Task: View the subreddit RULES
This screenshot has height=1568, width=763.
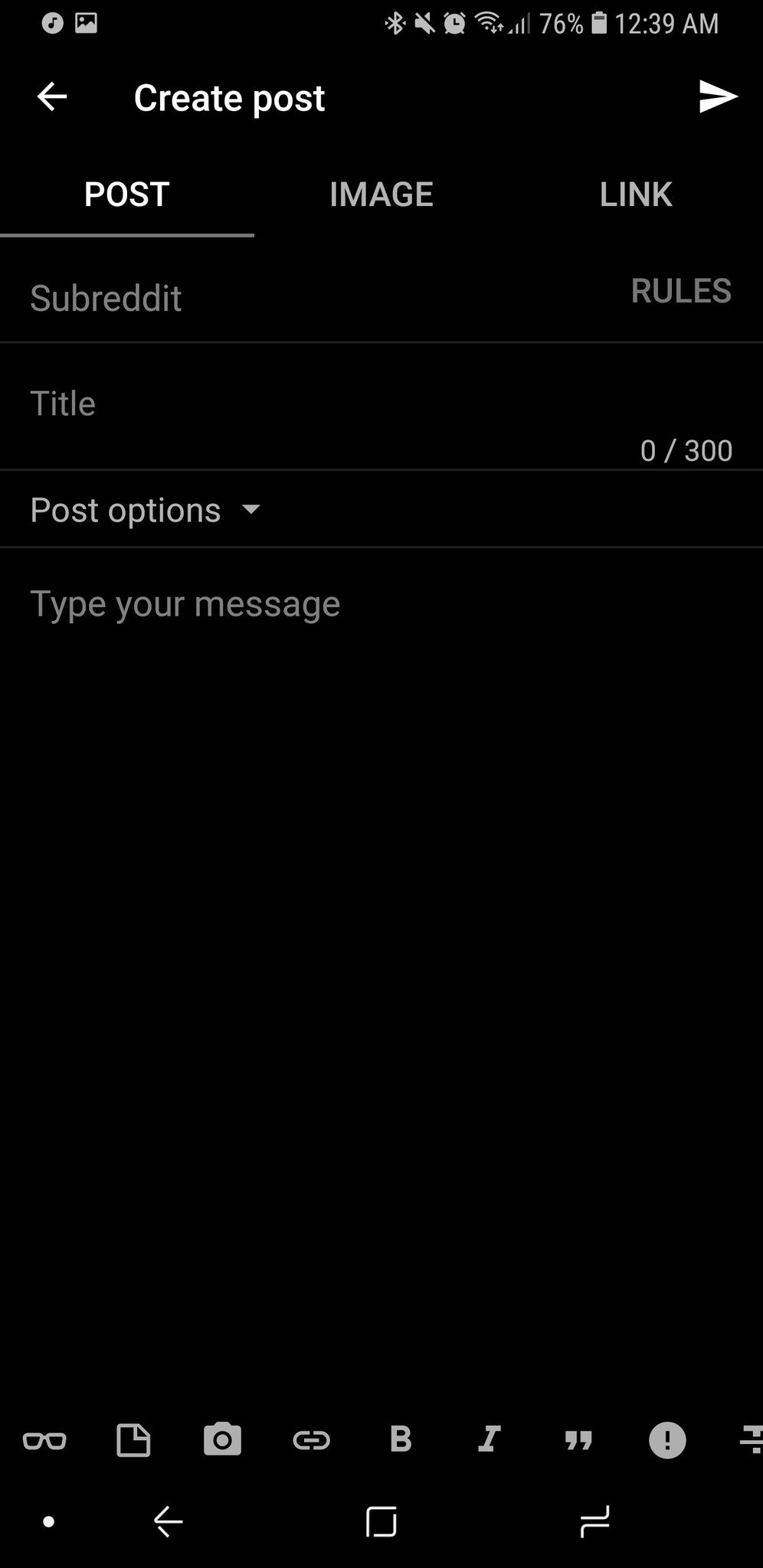Action: 681,291
